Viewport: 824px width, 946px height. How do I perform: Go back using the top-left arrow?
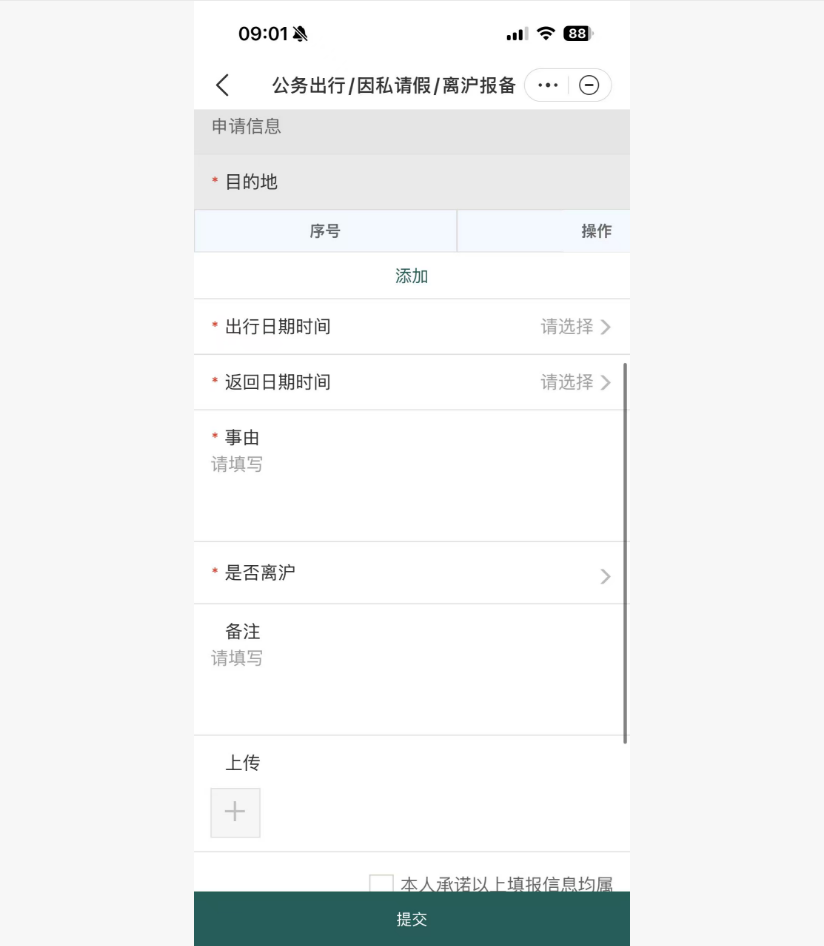pyautogui.click(x=222, y=85)
